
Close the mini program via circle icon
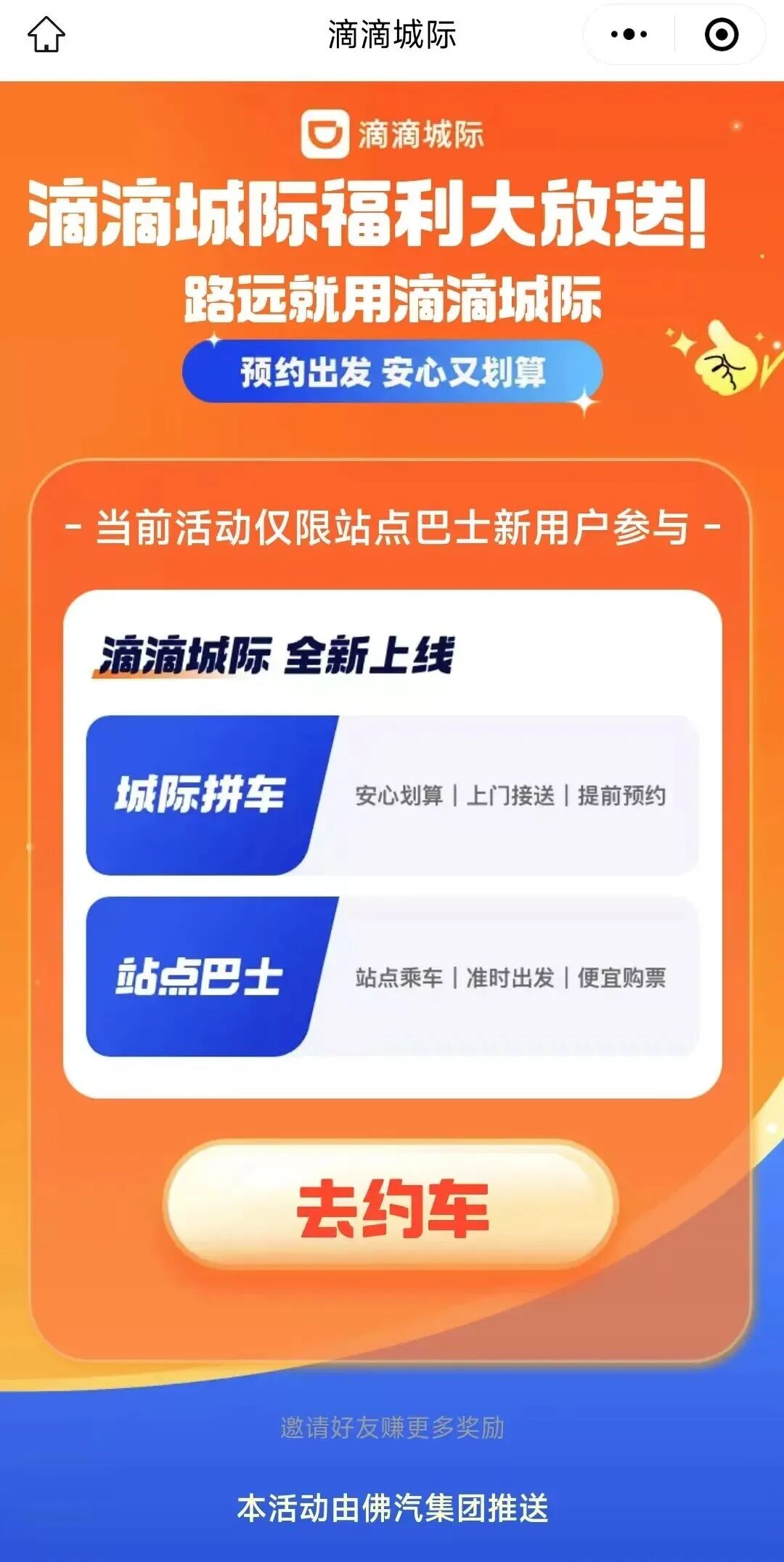(722, 34)
